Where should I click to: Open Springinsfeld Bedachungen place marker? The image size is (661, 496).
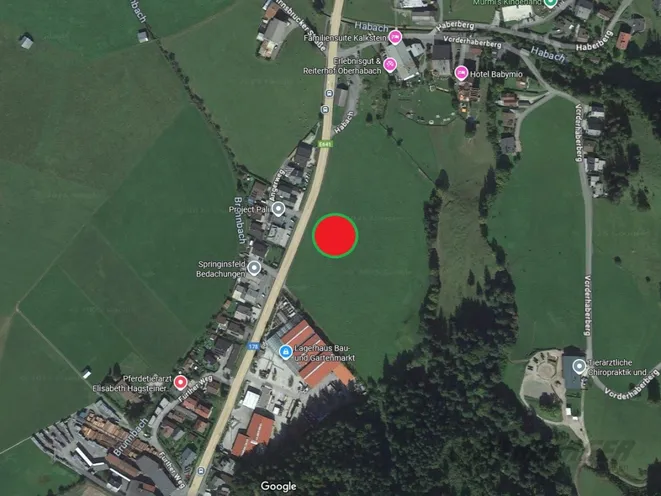[x=254, y=268]
